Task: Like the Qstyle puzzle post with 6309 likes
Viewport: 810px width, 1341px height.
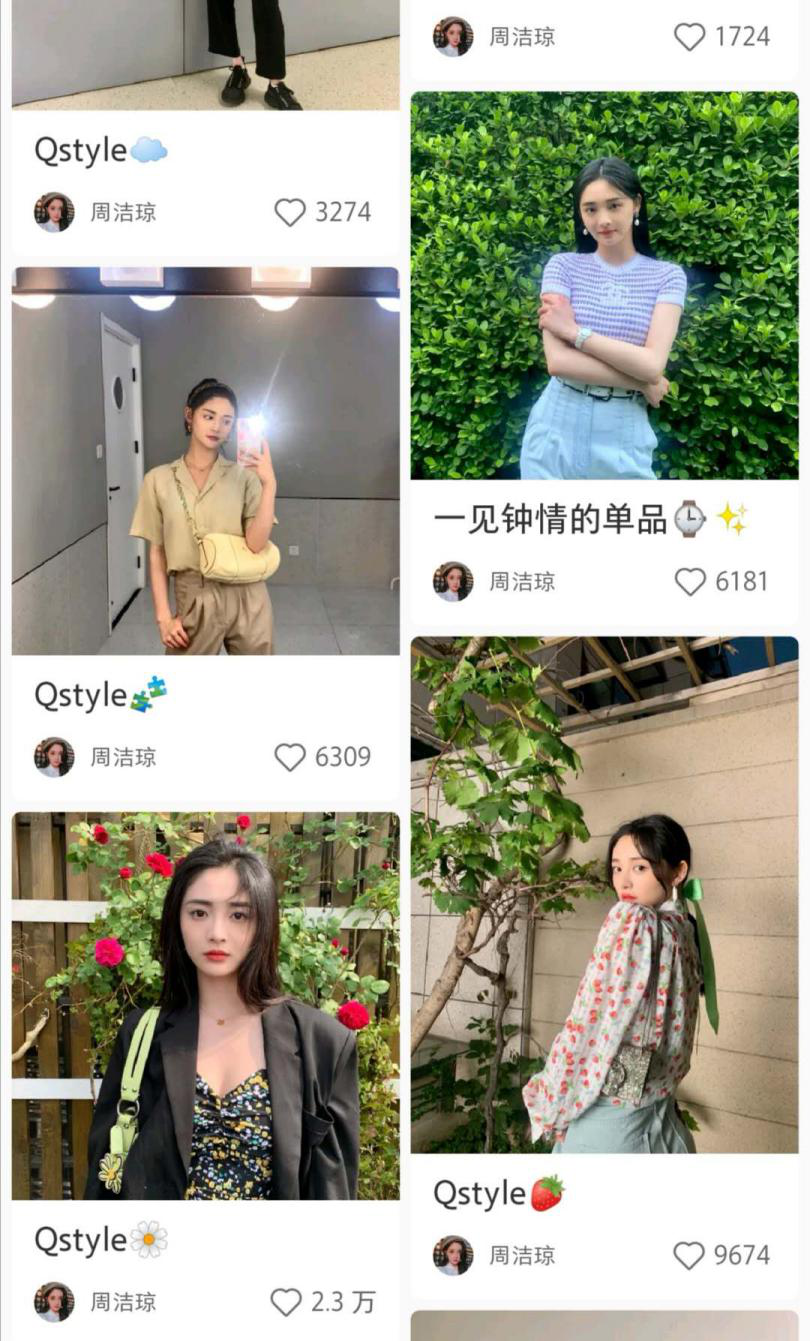Action: click(290, 757)
